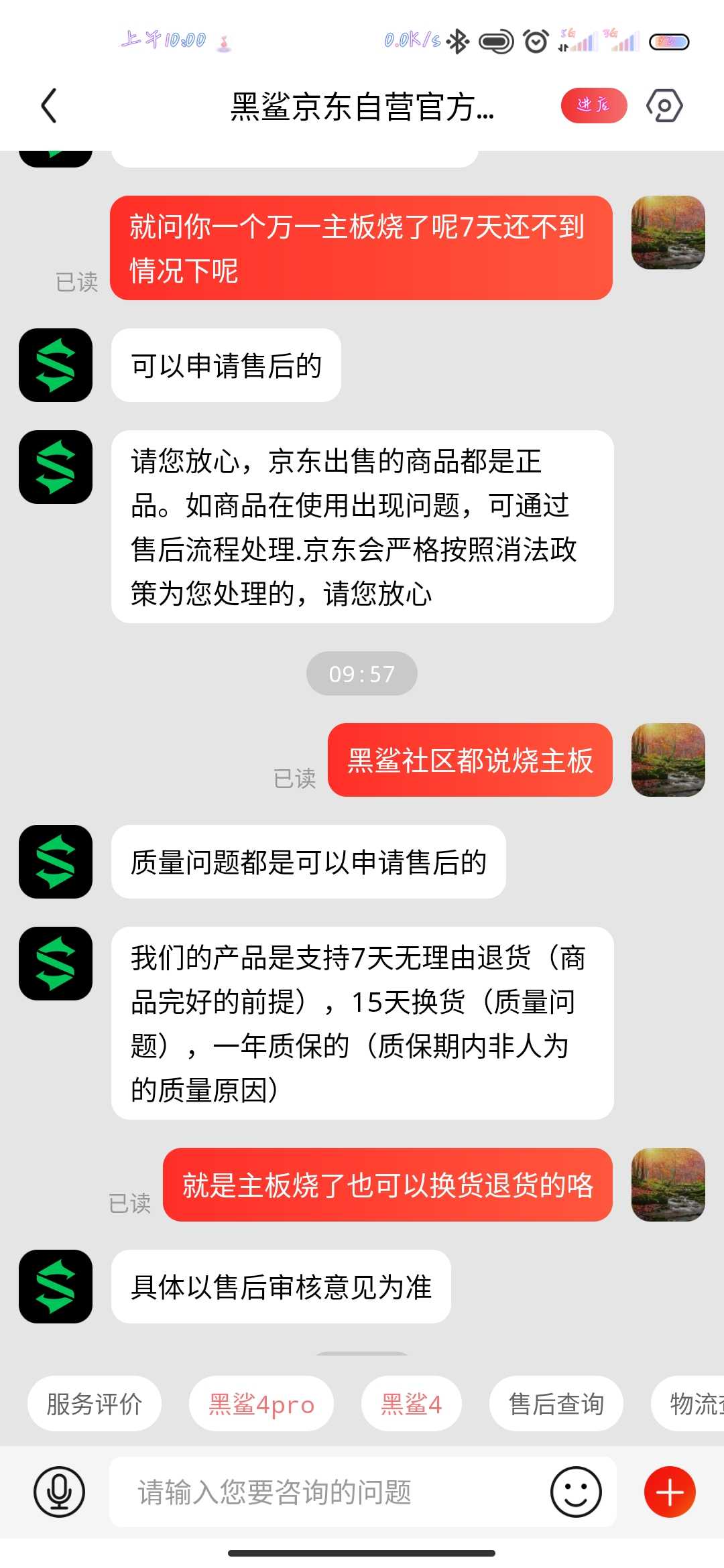Viewport: 724px width, 1568px height.
Task: Switch to voice input microphone
Action: point(60,1492)
